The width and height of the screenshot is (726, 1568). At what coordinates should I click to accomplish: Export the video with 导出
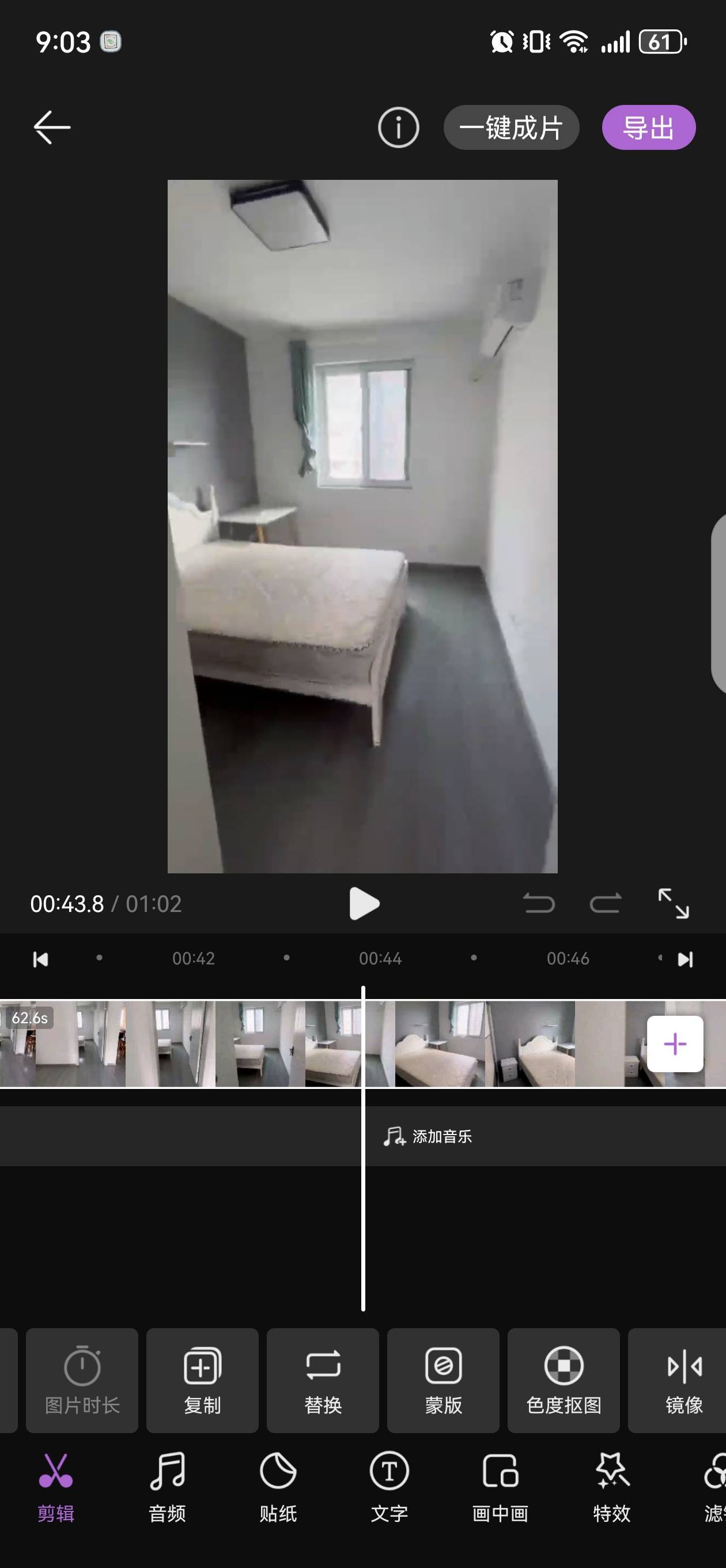point(648,128)
